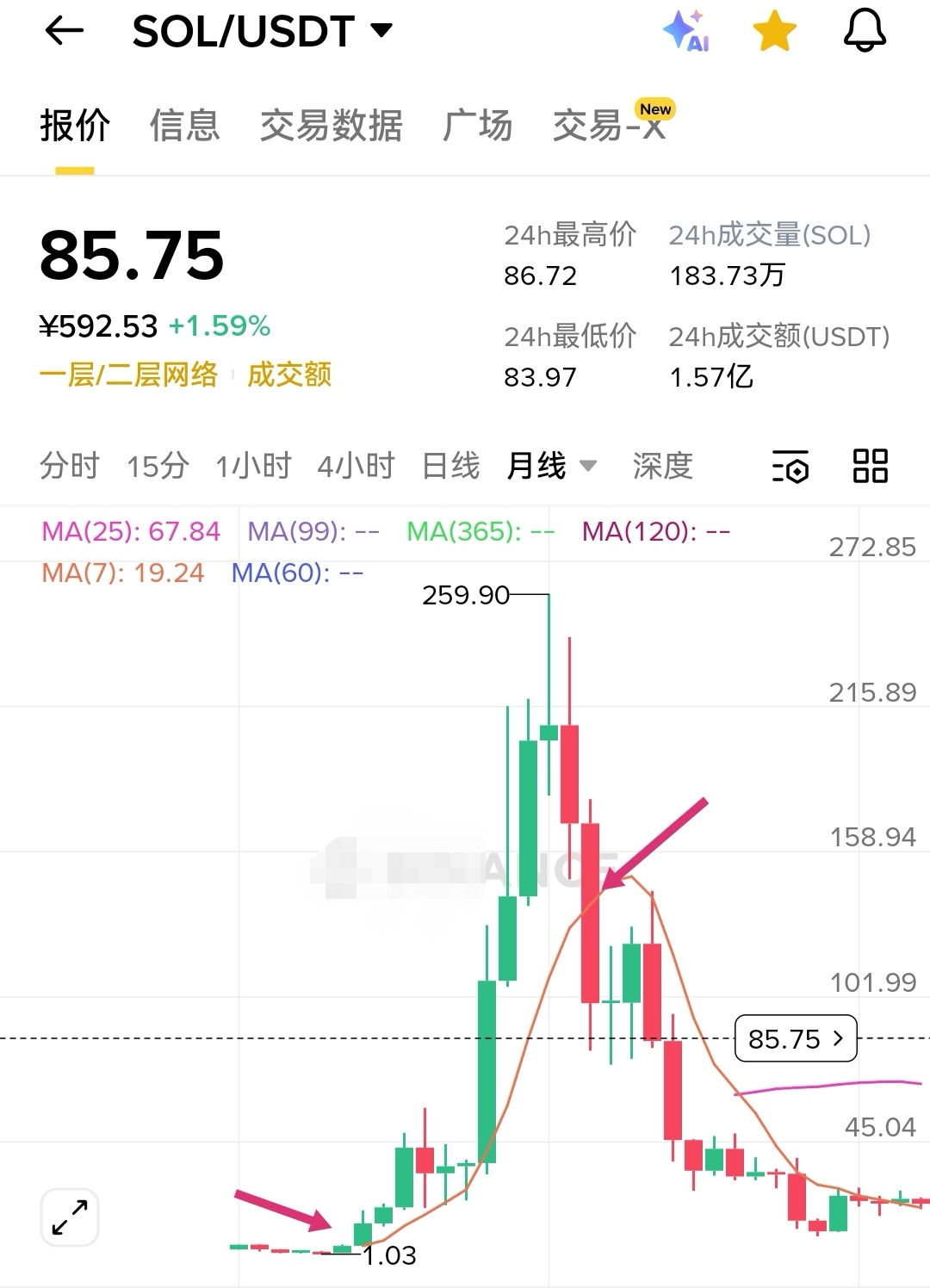Open the AI assistant icon
Image resolution: width=930 pixels, height=1288 pixels.
click(685, 32)
